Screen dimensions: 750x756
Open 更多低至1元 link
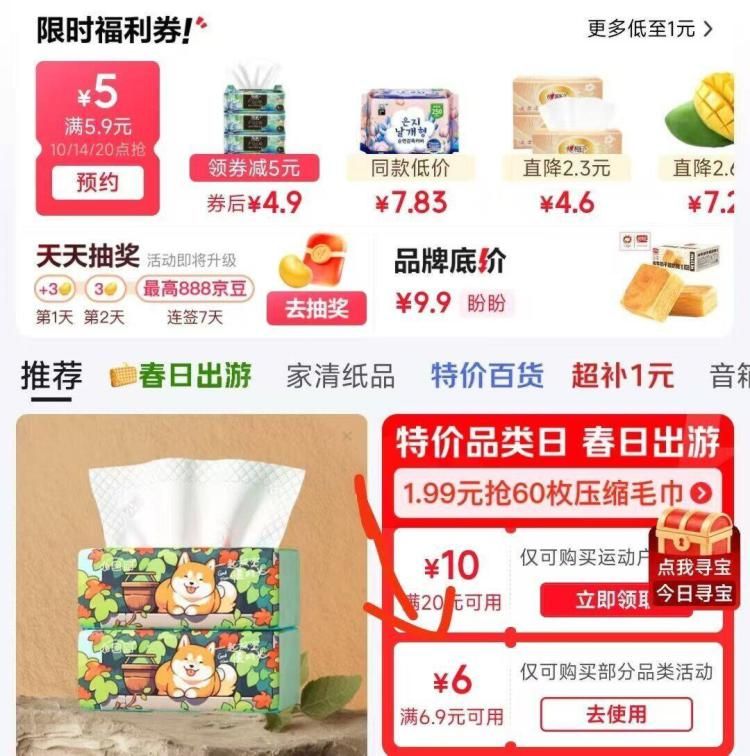(650, 29)
